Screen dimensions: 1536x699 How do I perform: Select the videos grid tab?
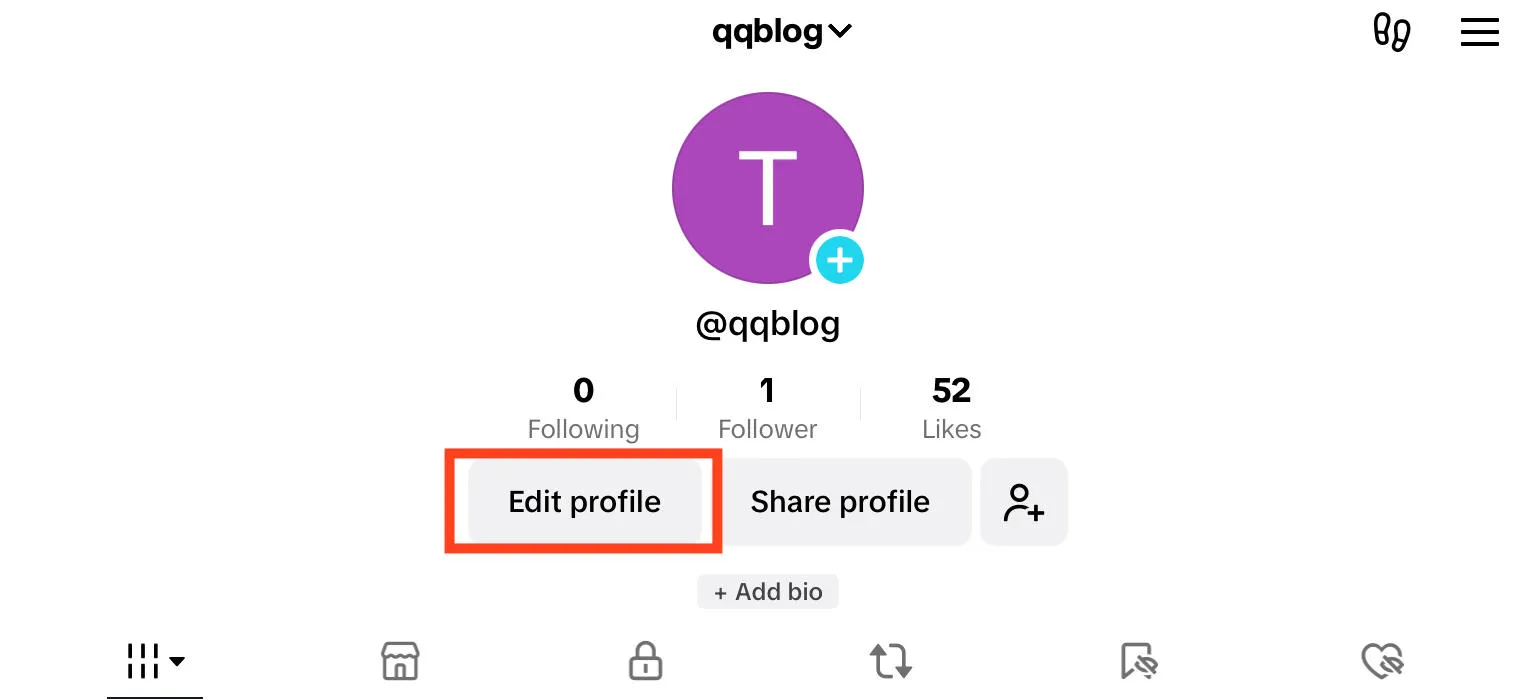coord(155,660)
